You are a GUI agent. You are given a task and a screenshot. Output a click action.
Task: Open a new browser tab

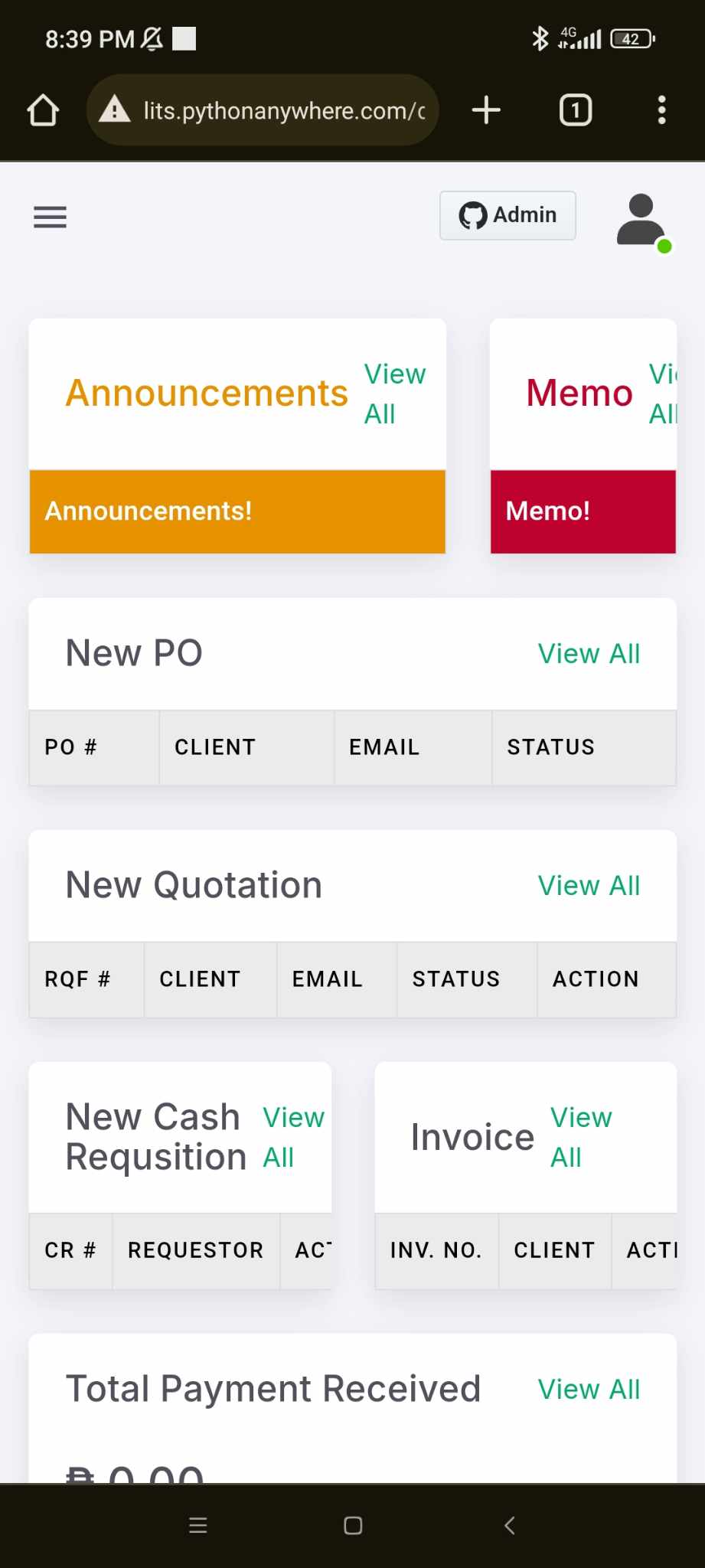coord(486,110)
